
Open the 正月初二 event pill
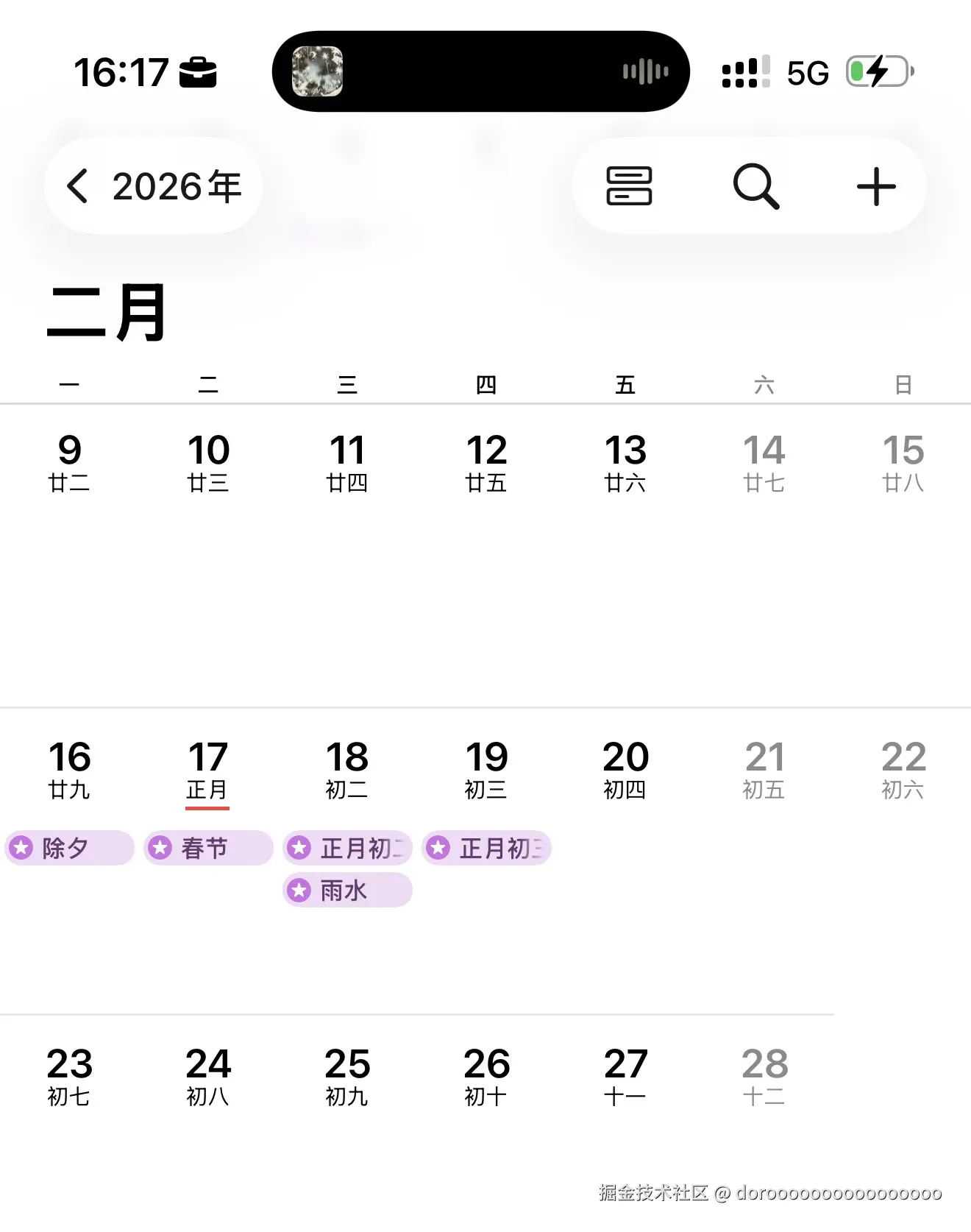346,847
